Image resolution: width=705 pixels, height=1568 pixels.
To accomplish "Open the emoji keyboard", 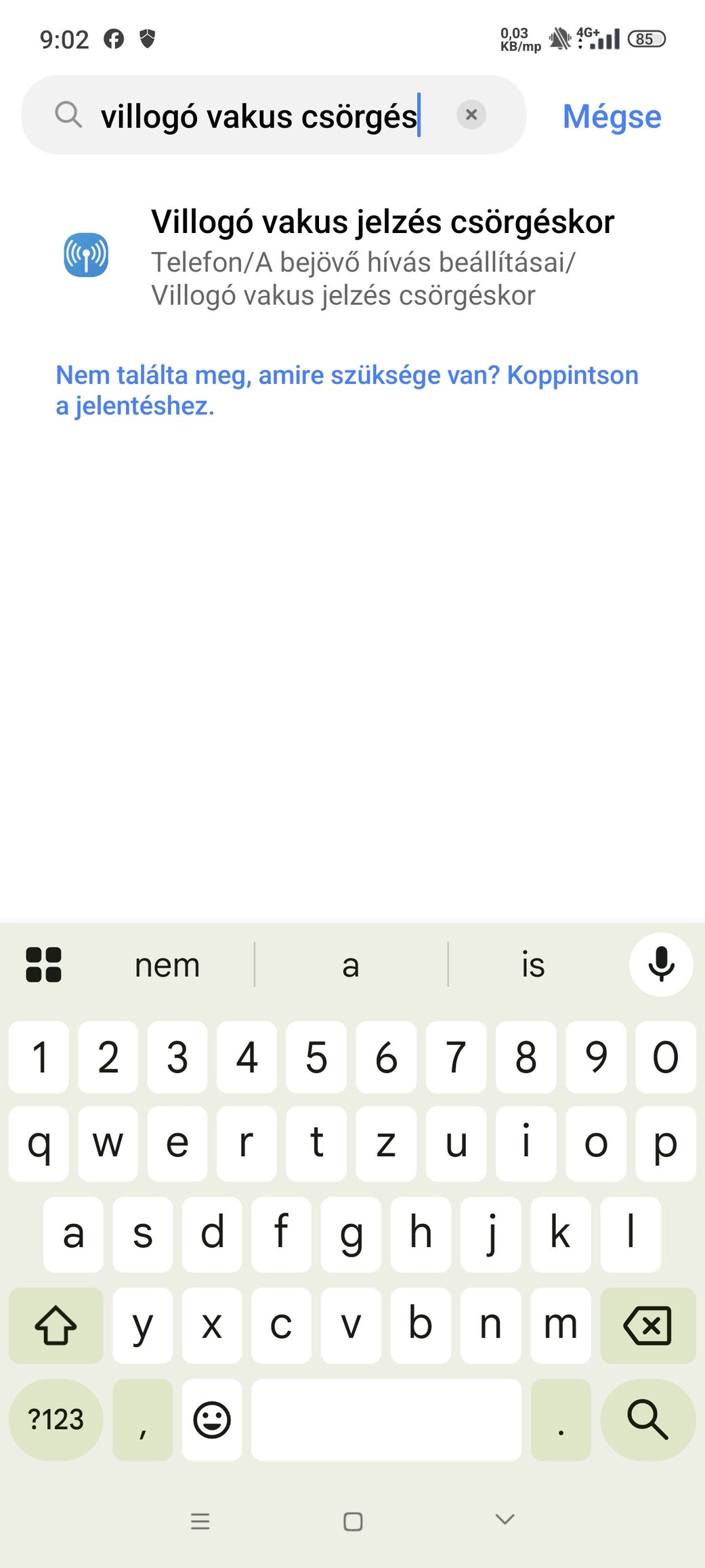I will click(x=212, y=1420).
